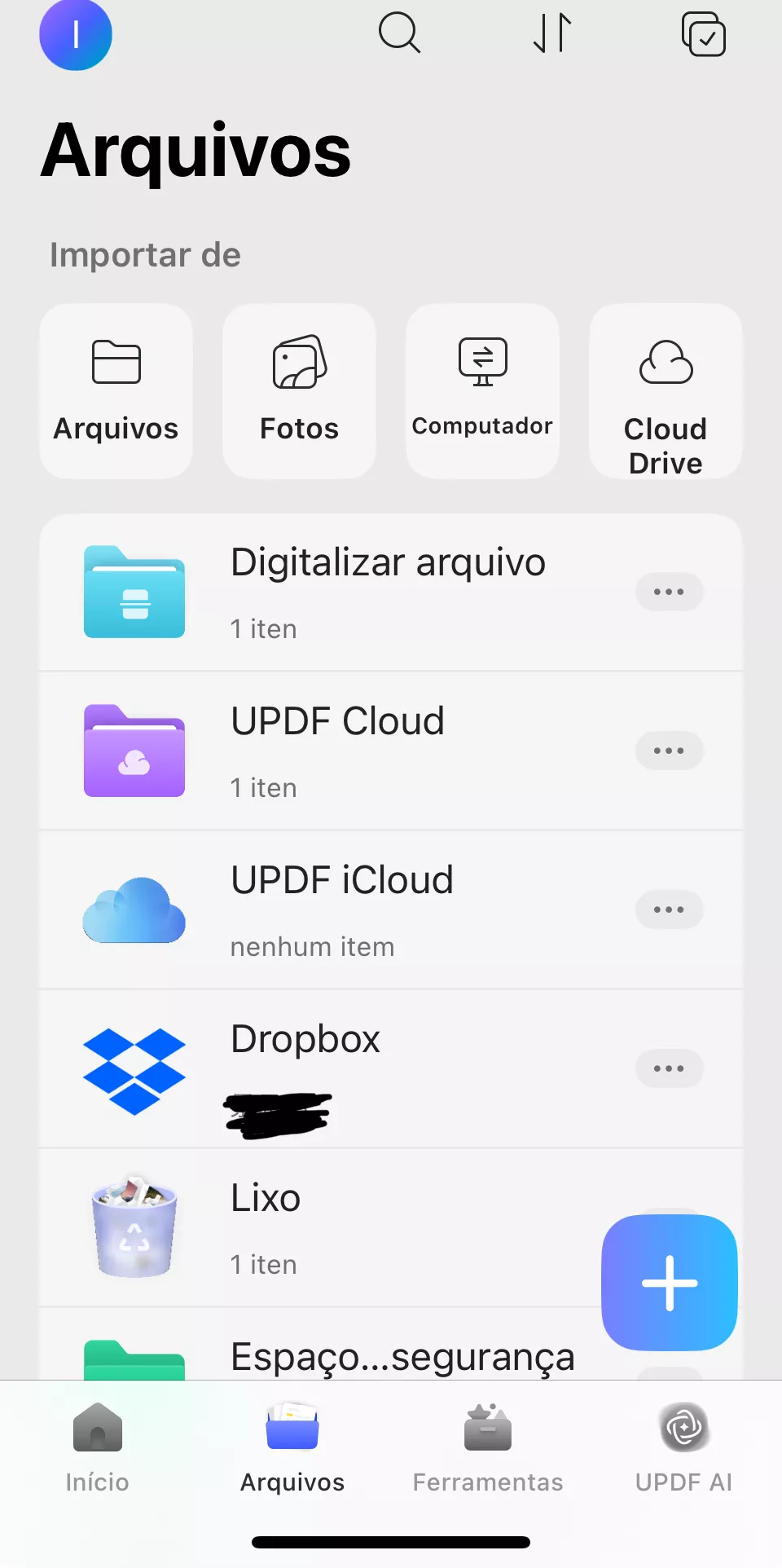This screenshot has height=1568, width=782.
Task: Open options menu for Digitalizar arquivo
Action: [669, 592]
